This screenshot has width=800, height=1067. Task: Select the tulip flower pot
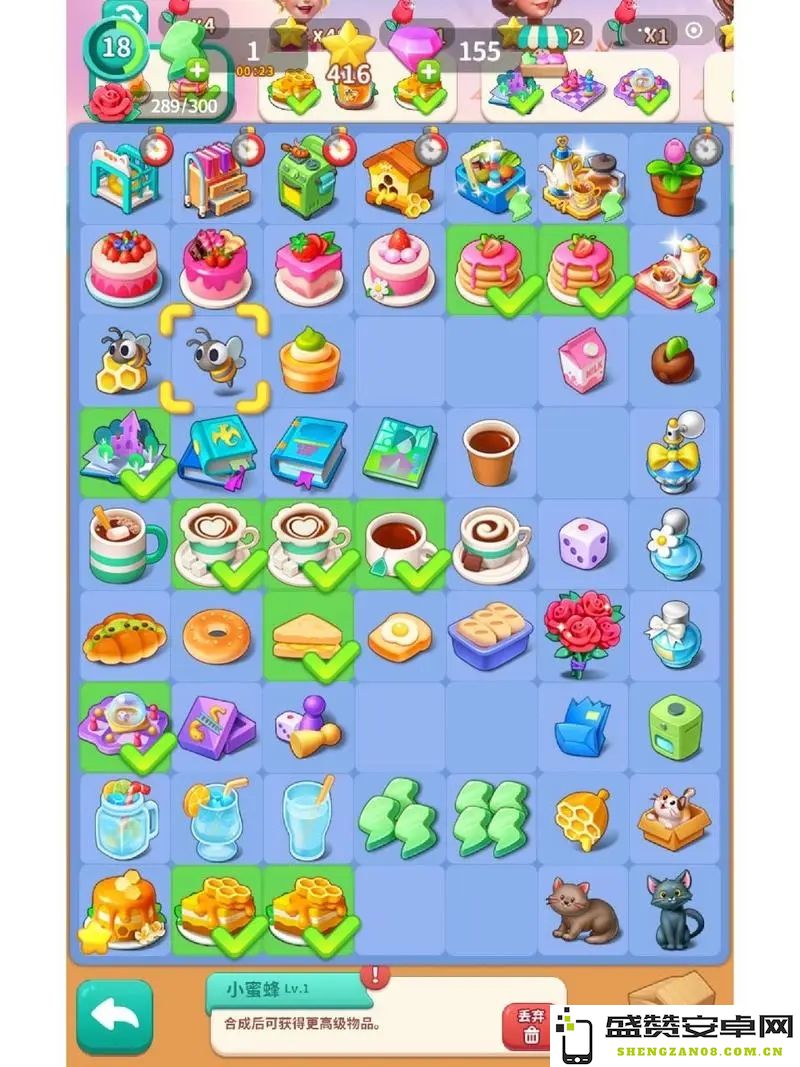point(673,178)
